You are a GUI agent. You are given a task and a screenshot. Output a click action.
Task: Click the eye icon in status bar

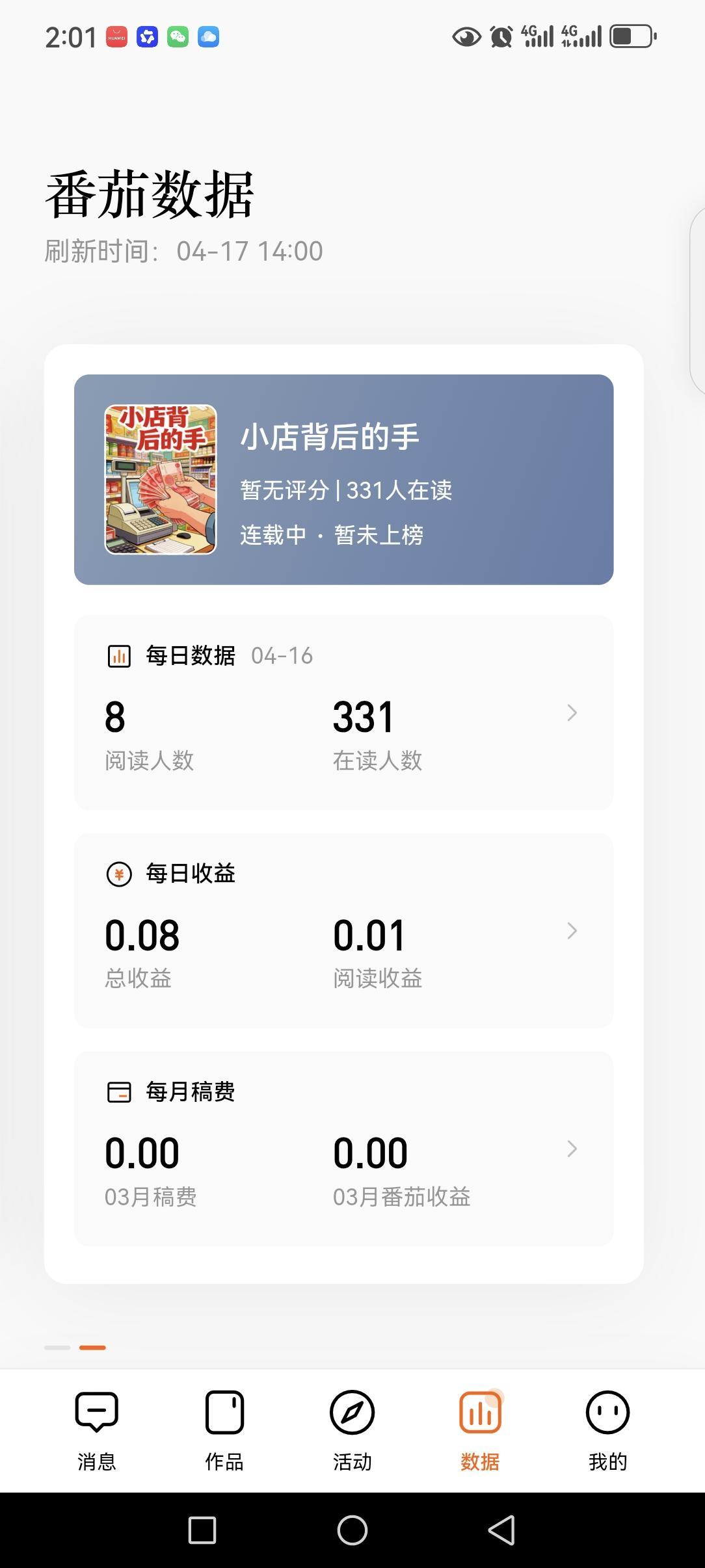coord(468,38)
